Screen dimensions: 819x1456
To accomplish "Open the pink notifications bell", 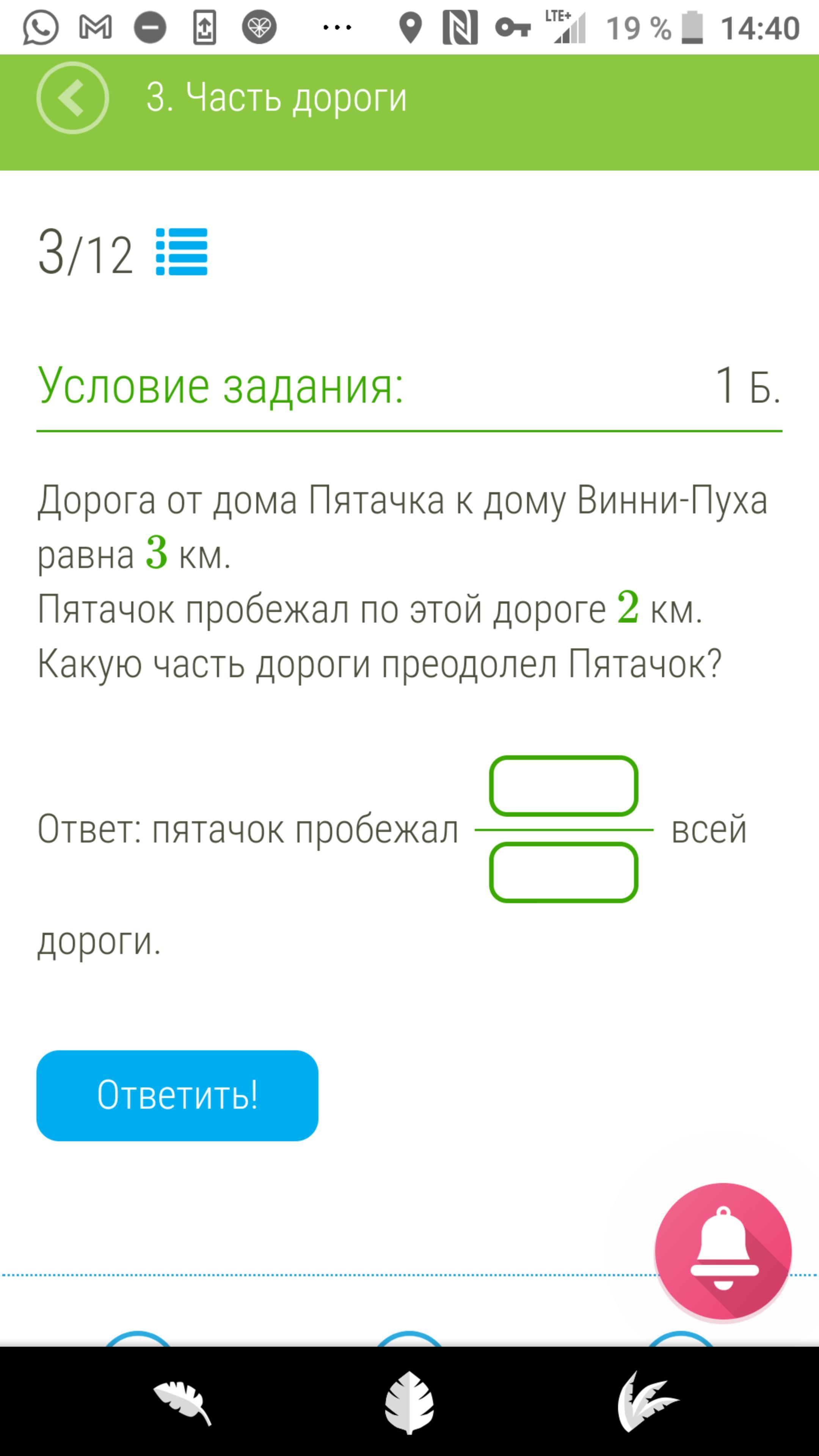I will tap(723, 1252).
